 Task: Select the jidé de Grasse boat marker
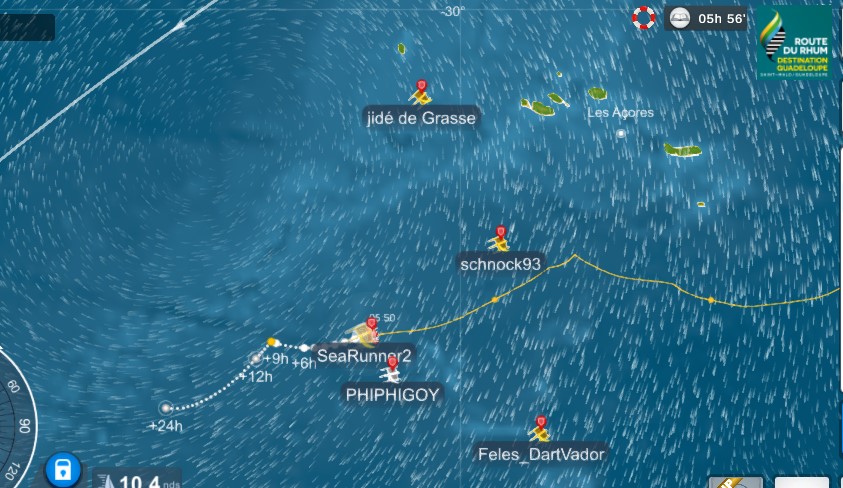pos(421,94)
